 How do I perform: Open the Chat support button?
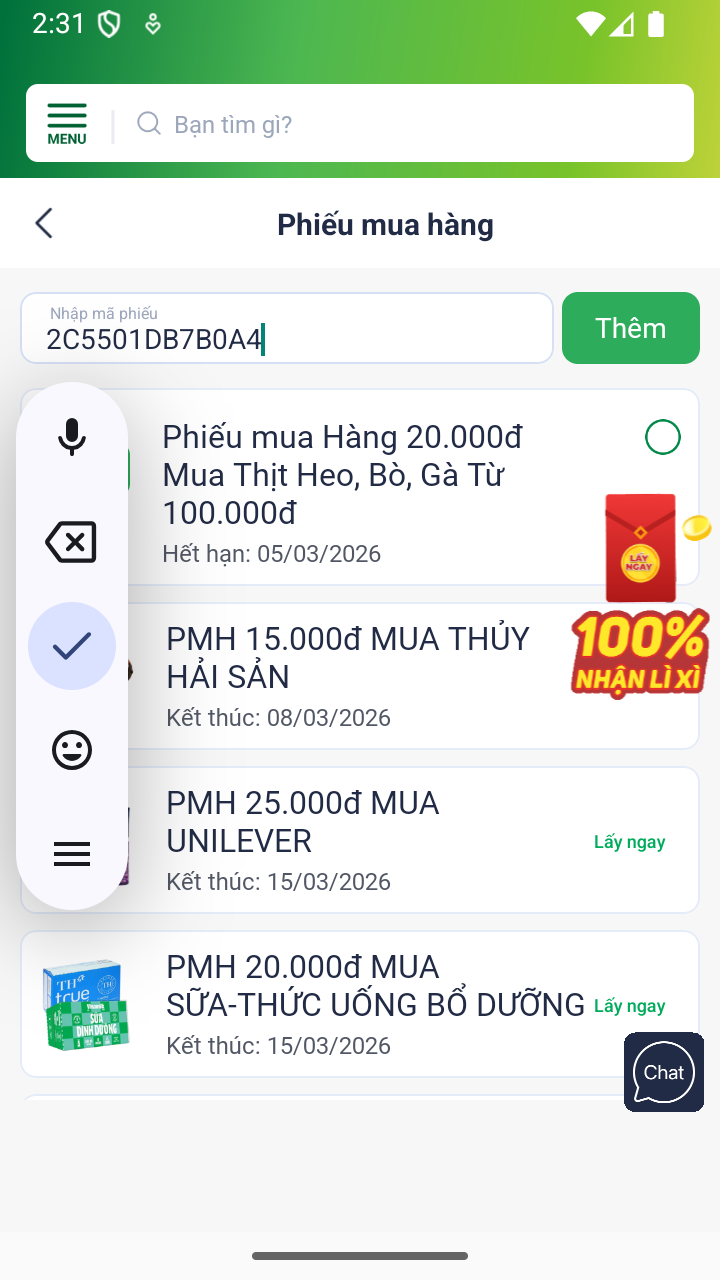[663, 1072]
